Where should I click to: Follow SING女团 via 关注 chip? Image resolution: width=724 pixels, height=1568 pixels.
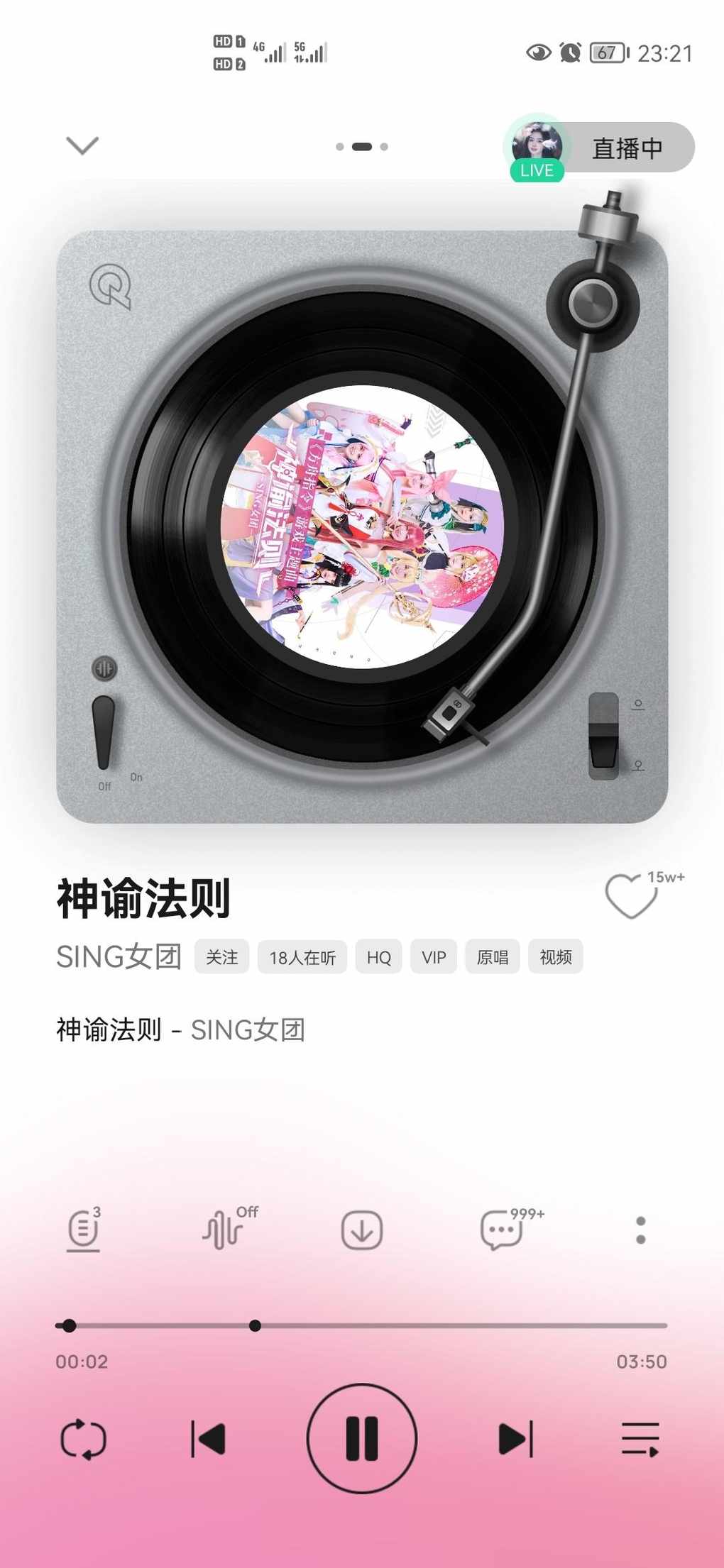(221, 957)
